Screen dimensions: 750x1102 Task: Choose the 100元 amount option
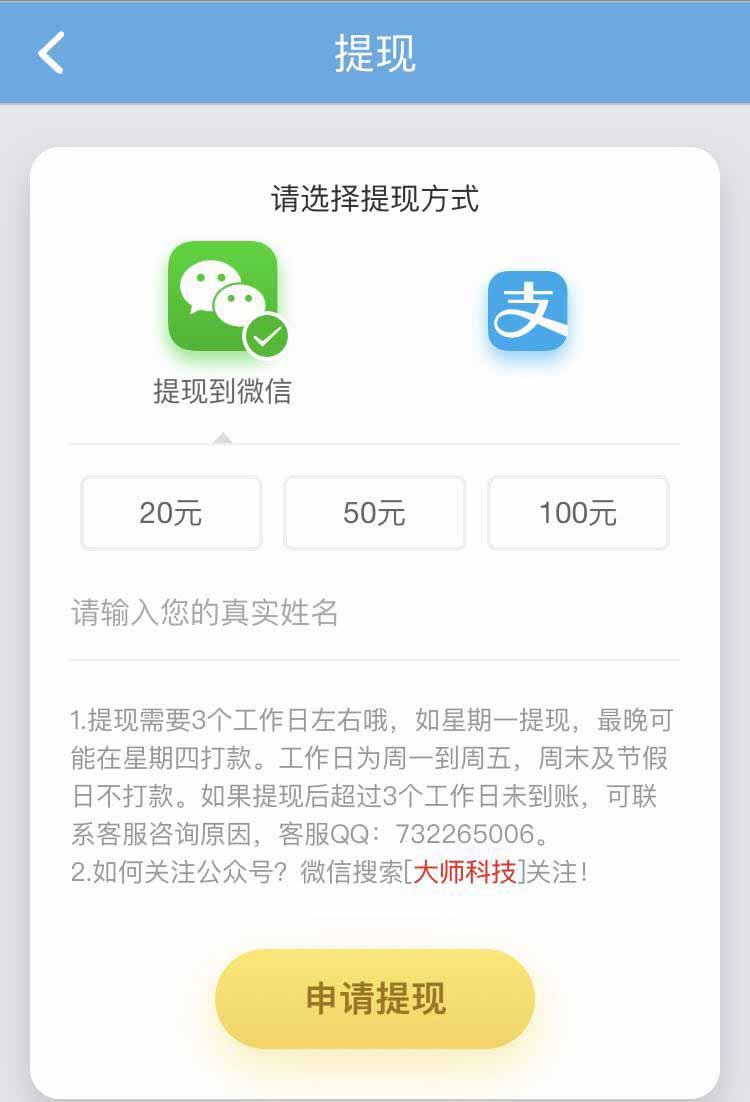tap(578, 513)
